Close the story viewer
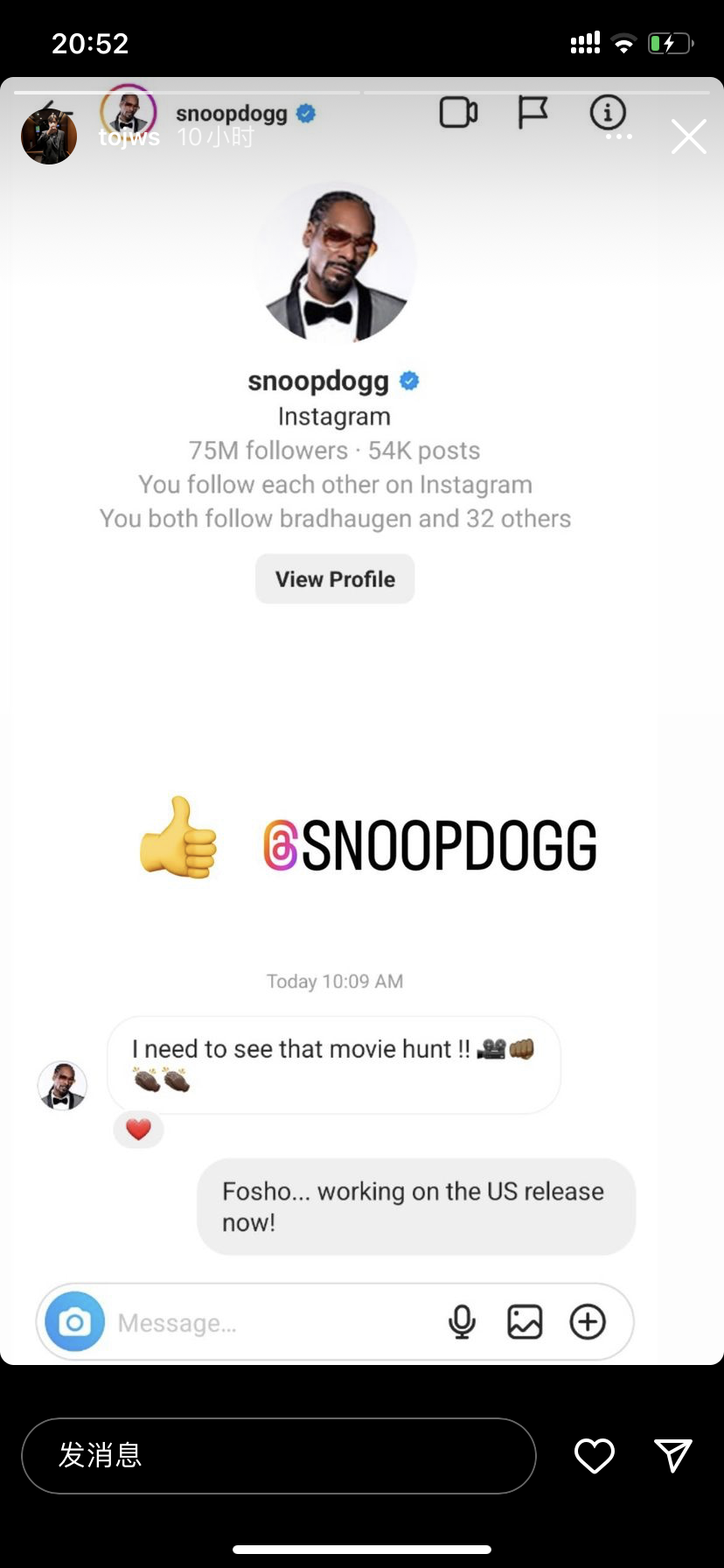 688,136
